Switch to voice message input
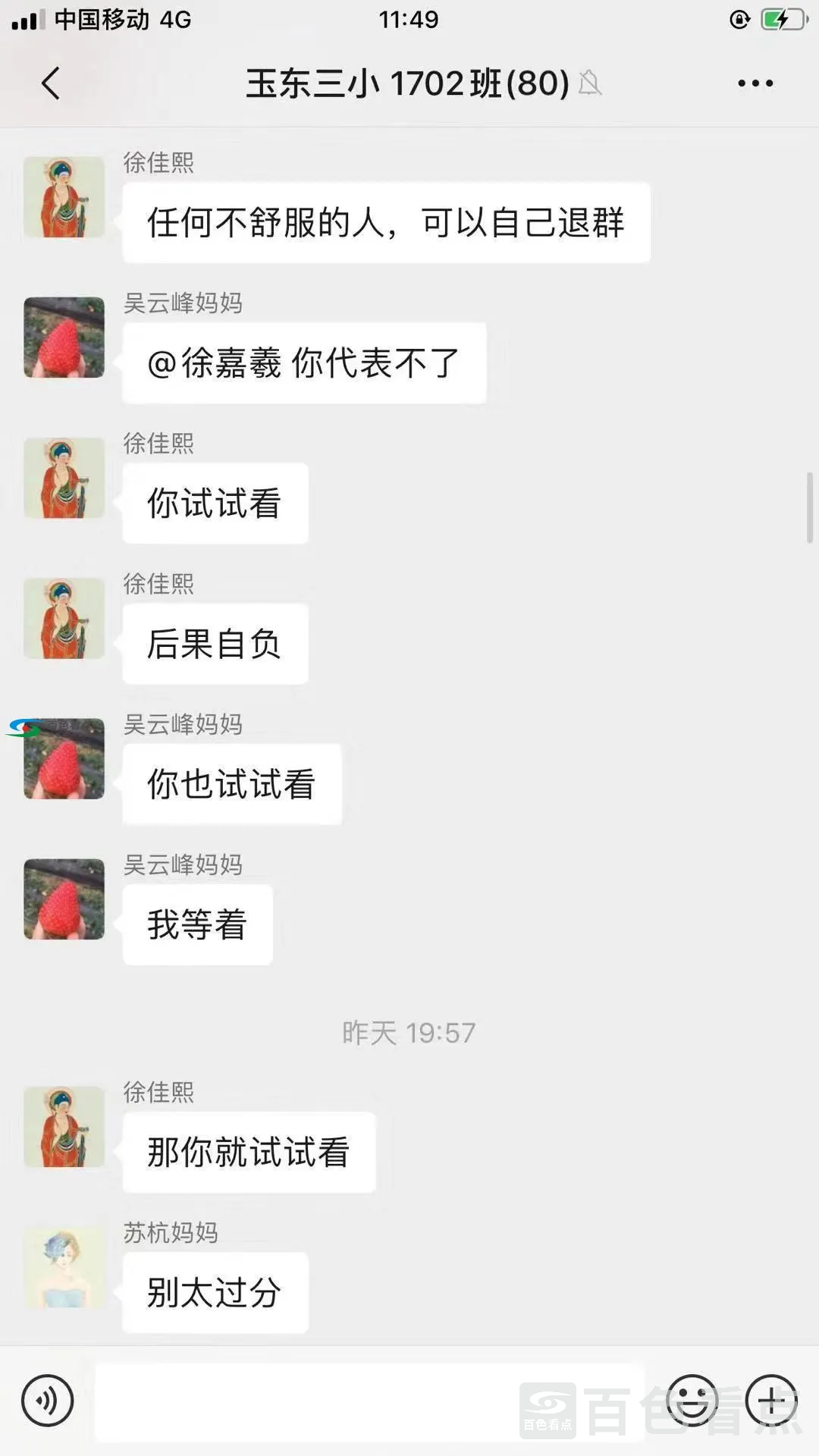 [x=48, y=1401]
